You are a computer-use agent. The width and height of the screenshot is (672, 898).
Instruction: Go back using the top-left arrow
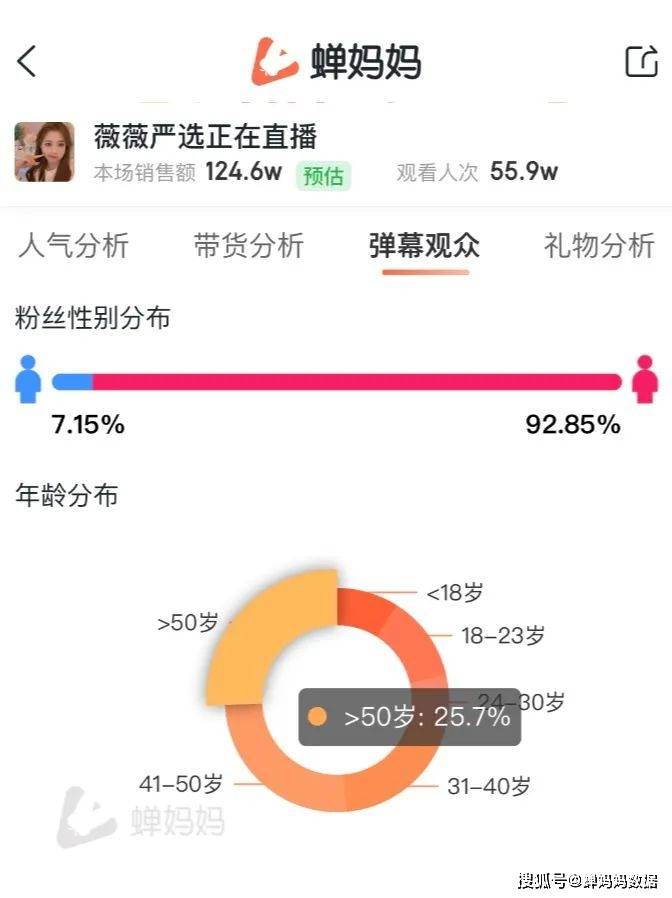[x=27, y=62]
